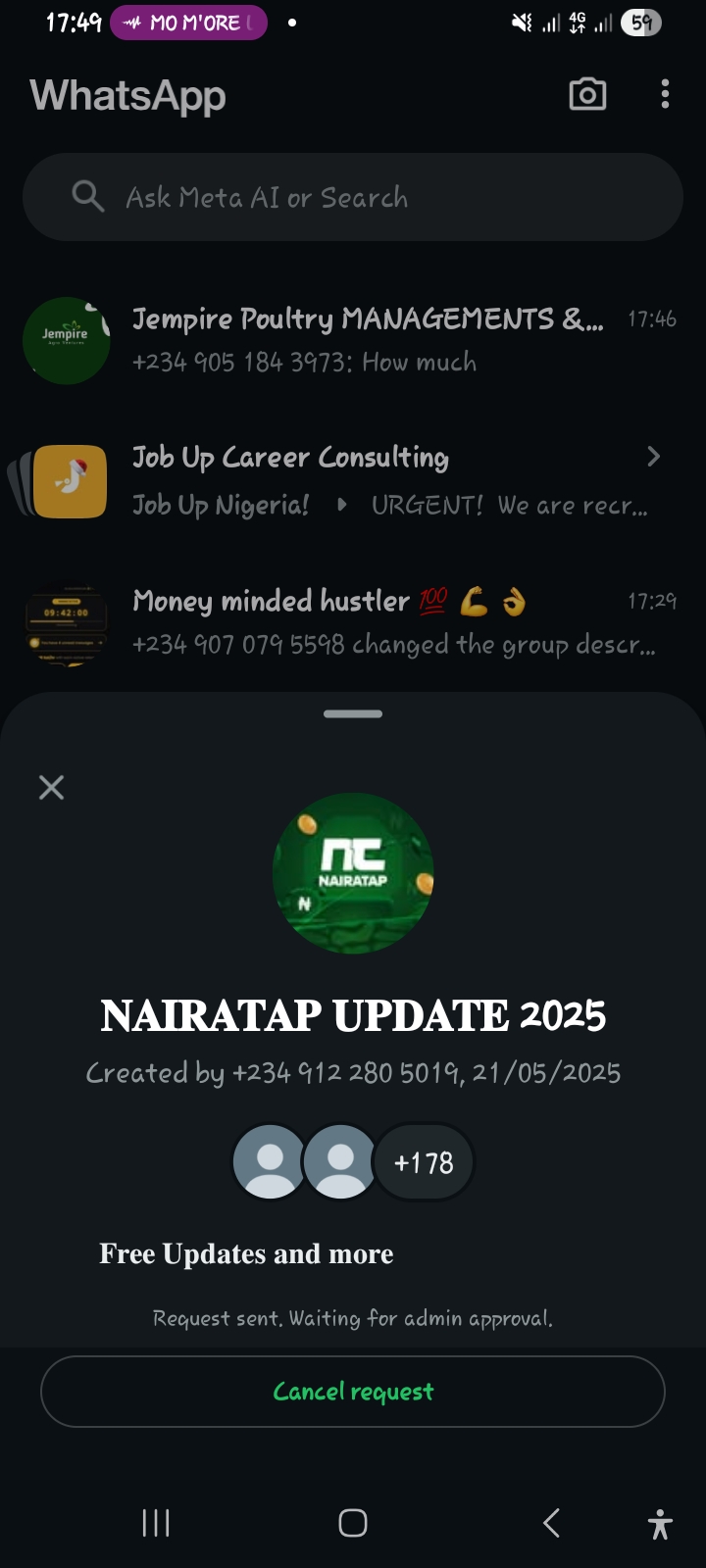The width and height of the screenshot is (706, 1568).
Task: Cancel the group join request
Action: pyautogui.click(x=353, y=1392)
